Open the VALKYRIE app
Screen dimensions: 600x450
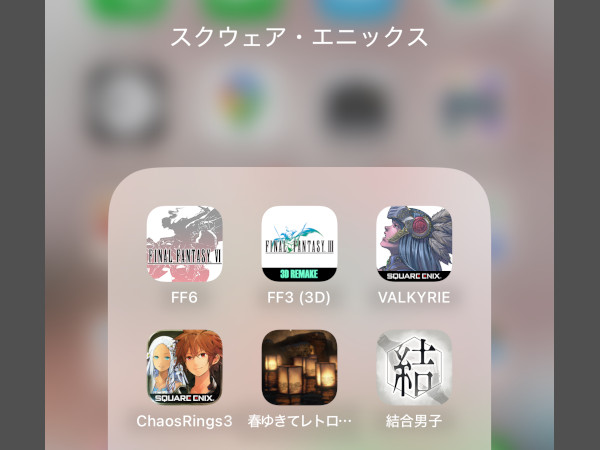(414, 244)
